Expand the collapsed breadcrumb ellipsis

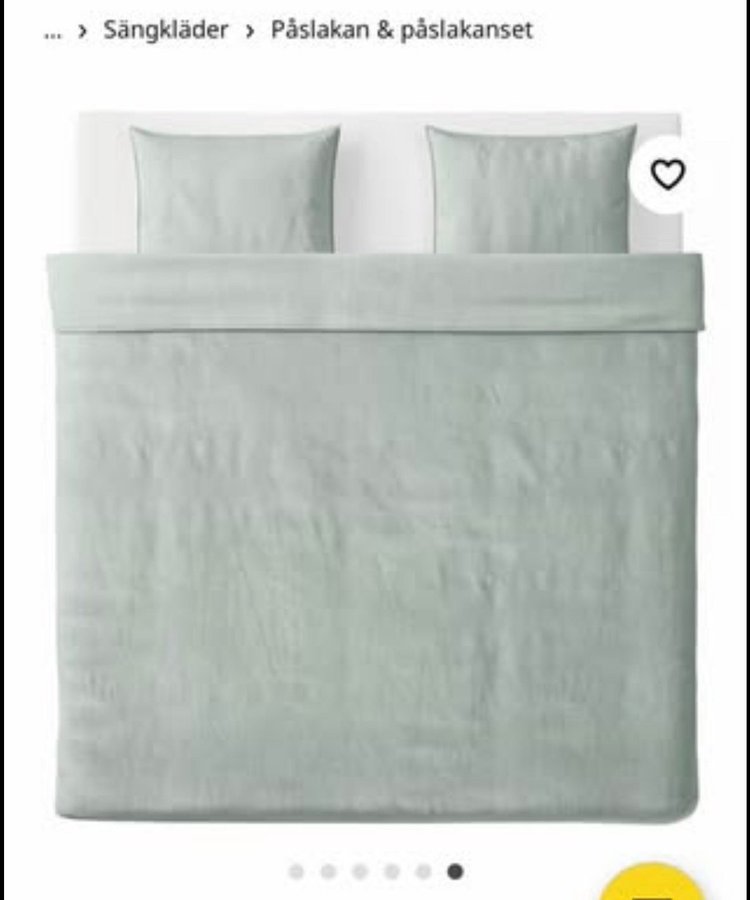(52, 30)
